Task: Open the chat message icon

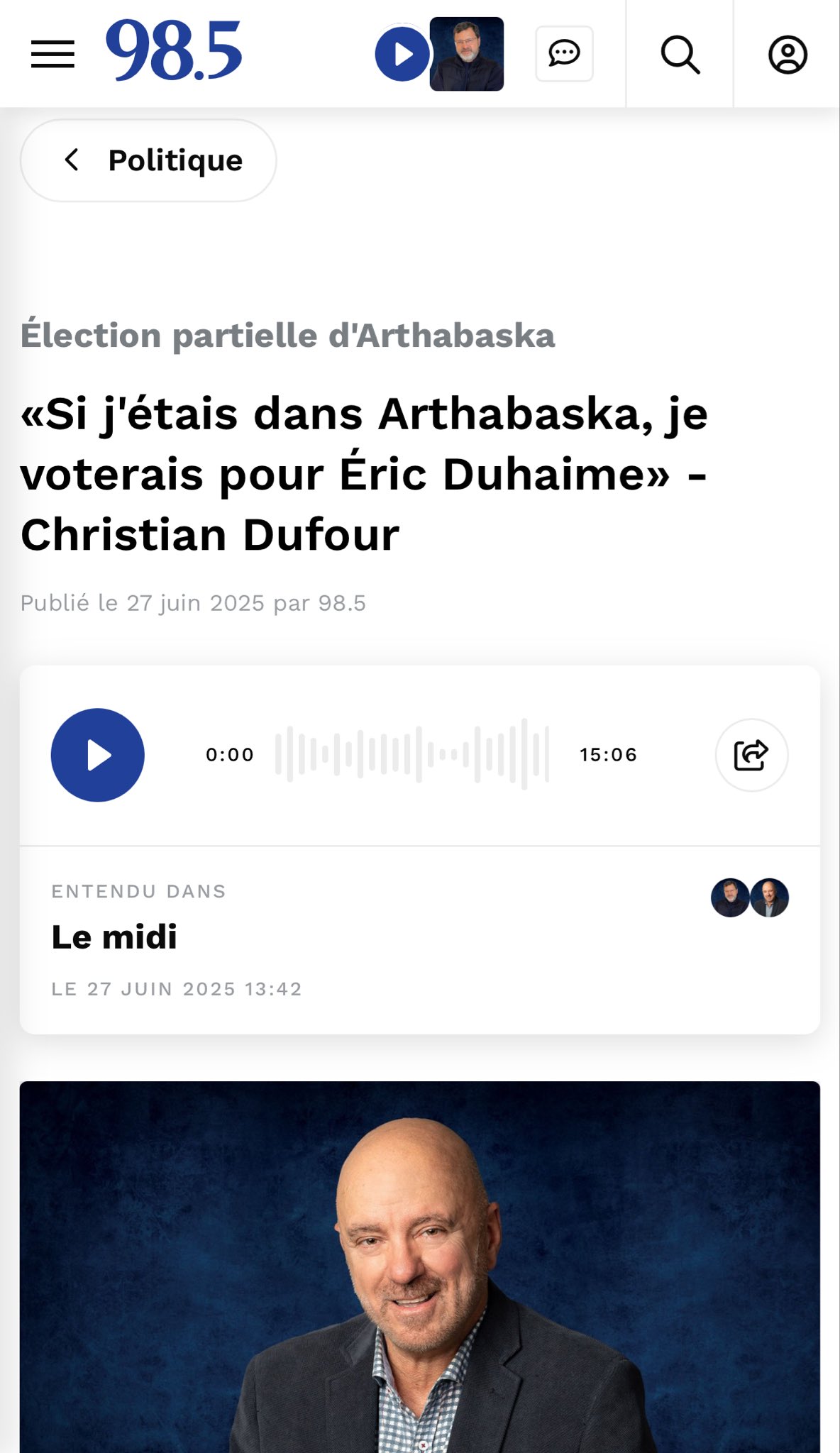Action: click(564, 54)
